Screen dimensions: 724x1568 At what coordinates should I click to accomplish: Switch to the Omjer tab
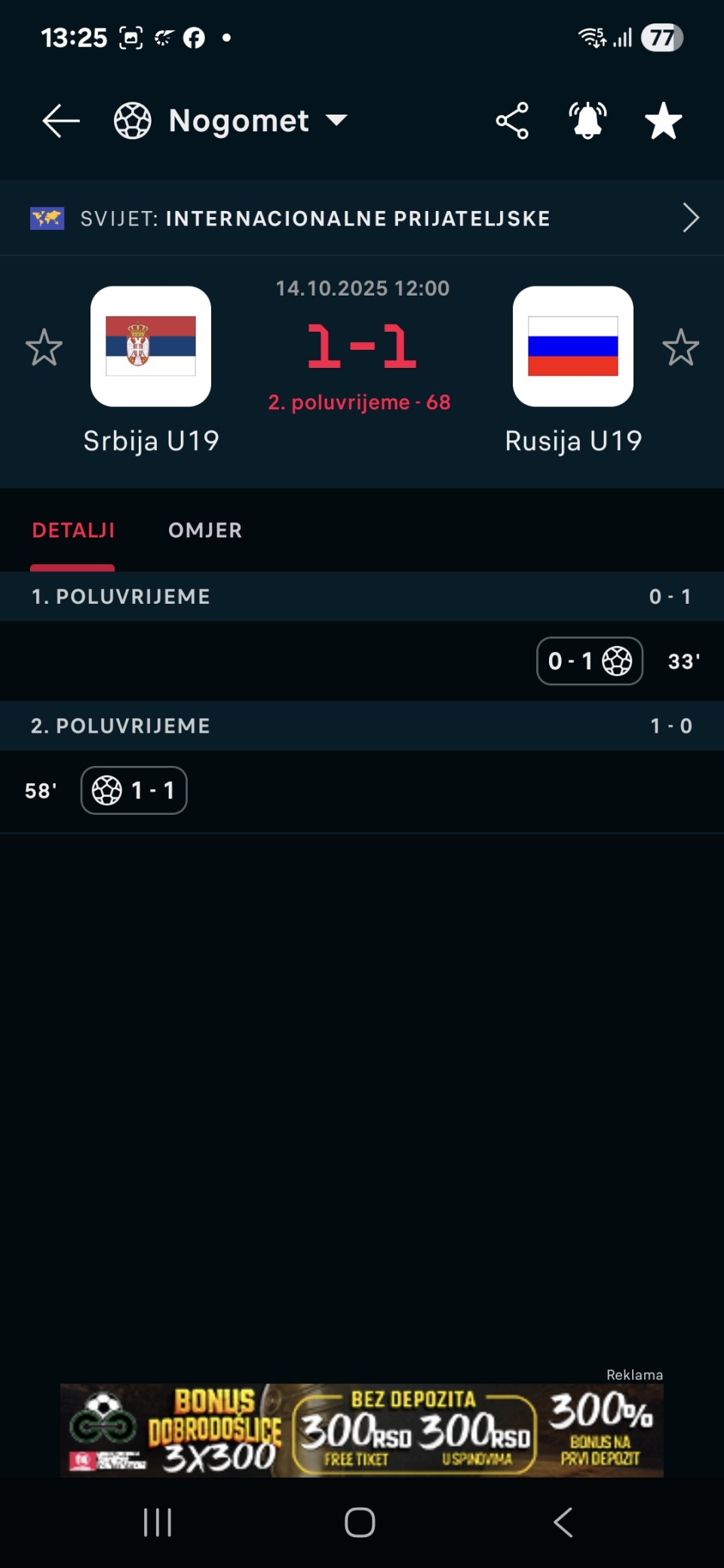tap(205, 531)
